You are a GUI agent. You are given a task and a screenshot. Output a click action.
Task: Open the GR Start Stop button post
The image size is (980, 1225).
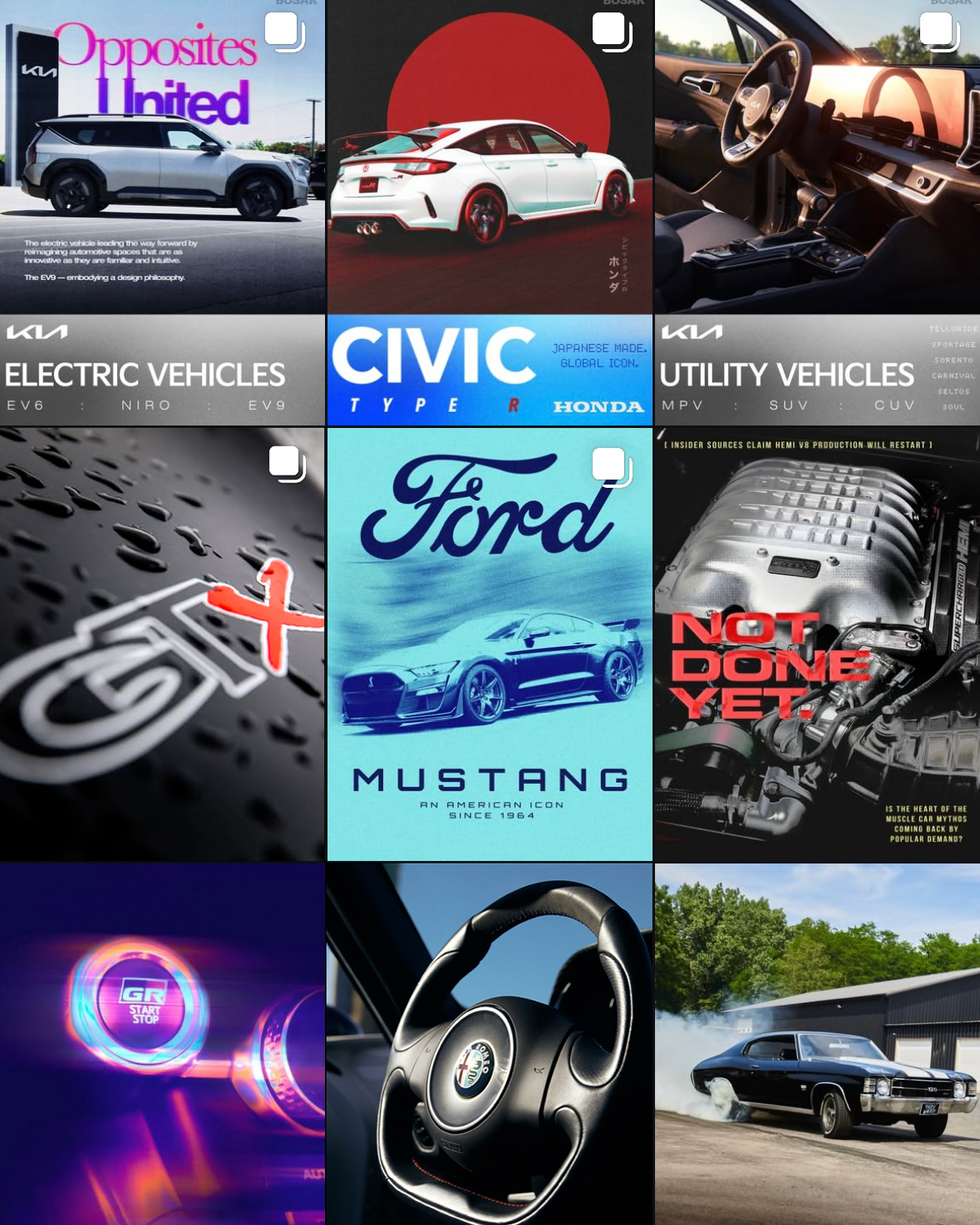coord(162,1043)
